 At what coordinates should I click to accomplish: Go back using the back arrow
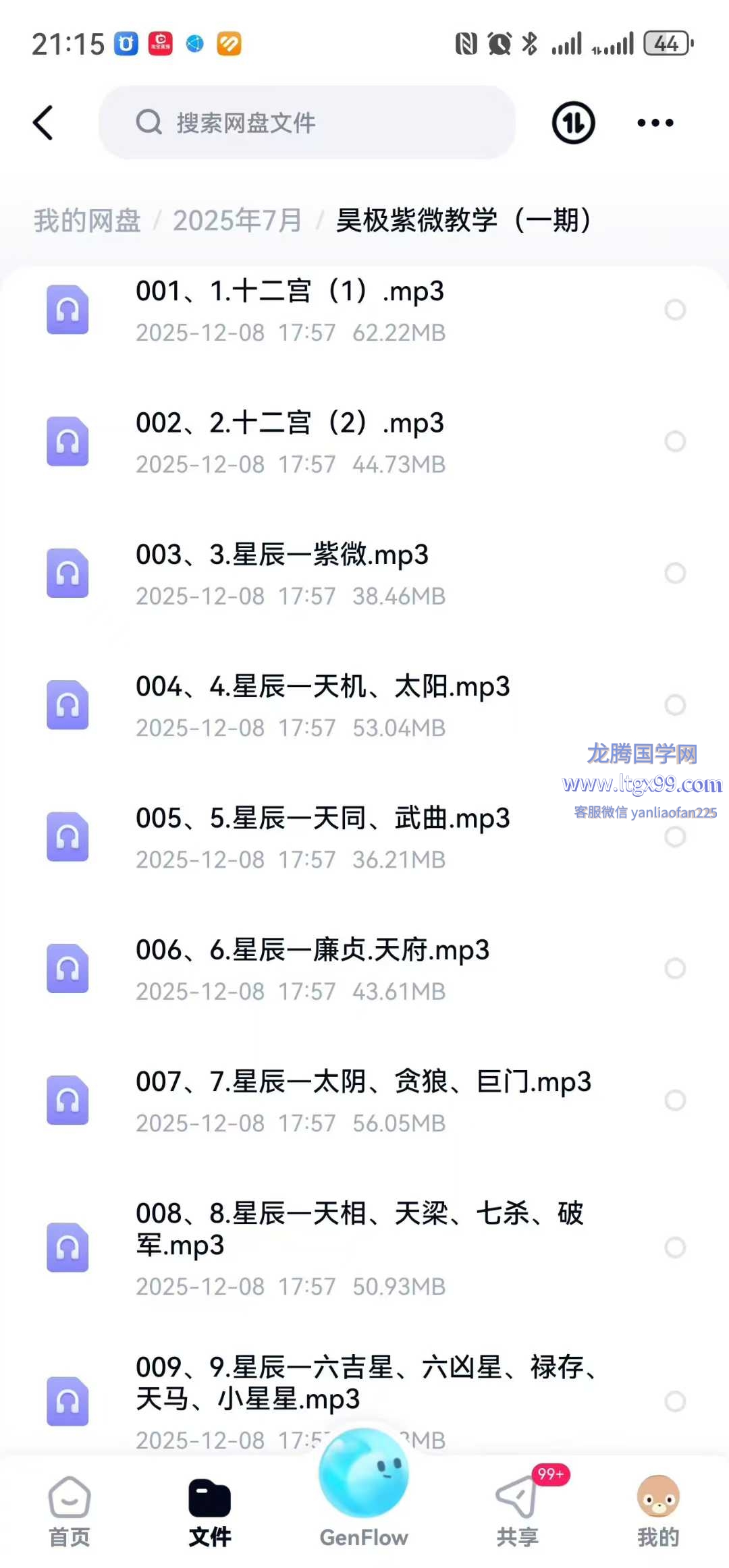43,123
